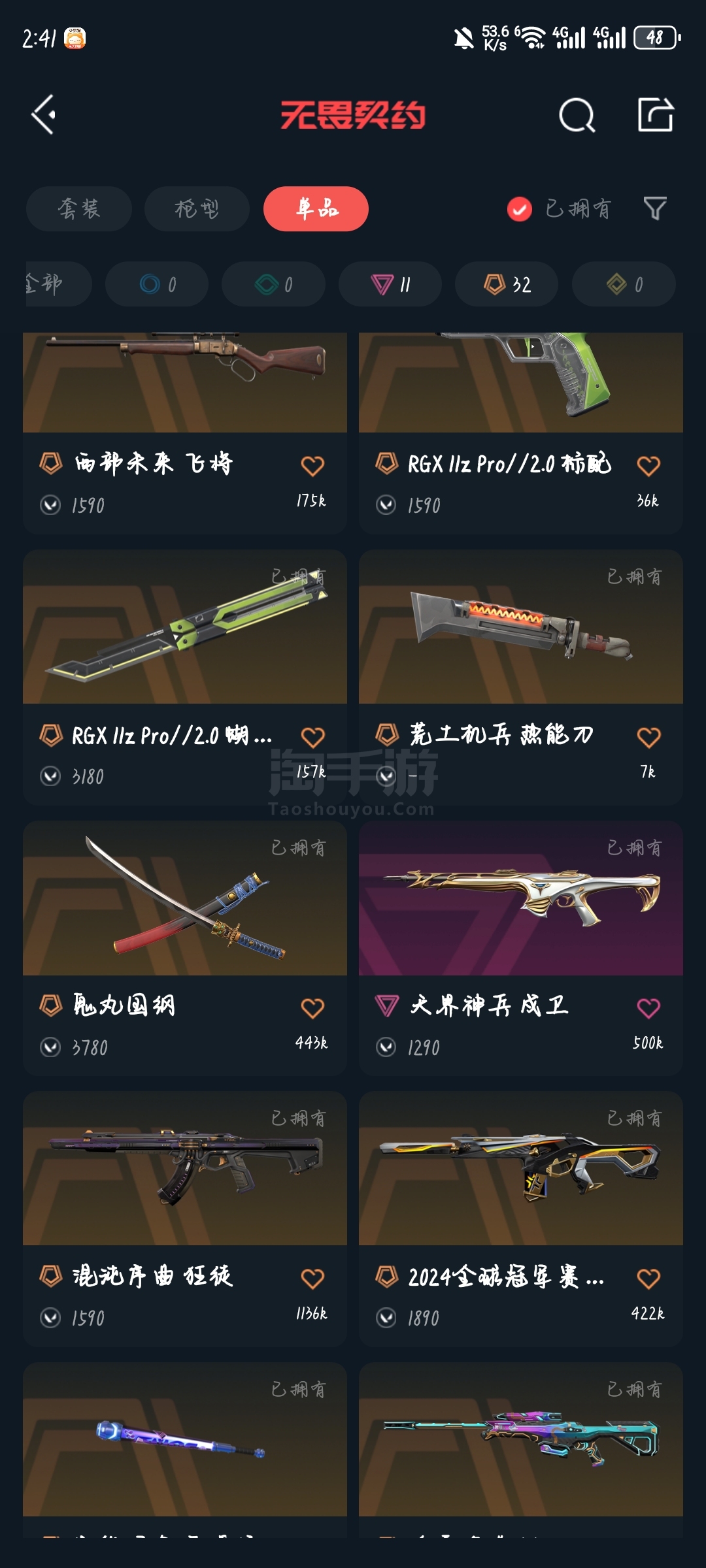Switch to the 套装 tab
Image resolution: width=706 pixels, height=1568 pixels.
tap(79, 209)
